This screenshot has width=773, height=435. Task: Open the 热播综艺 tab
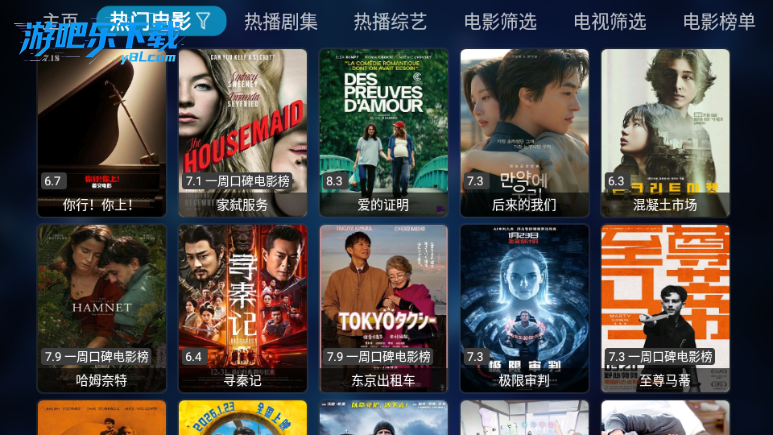(x=390, y=21)
